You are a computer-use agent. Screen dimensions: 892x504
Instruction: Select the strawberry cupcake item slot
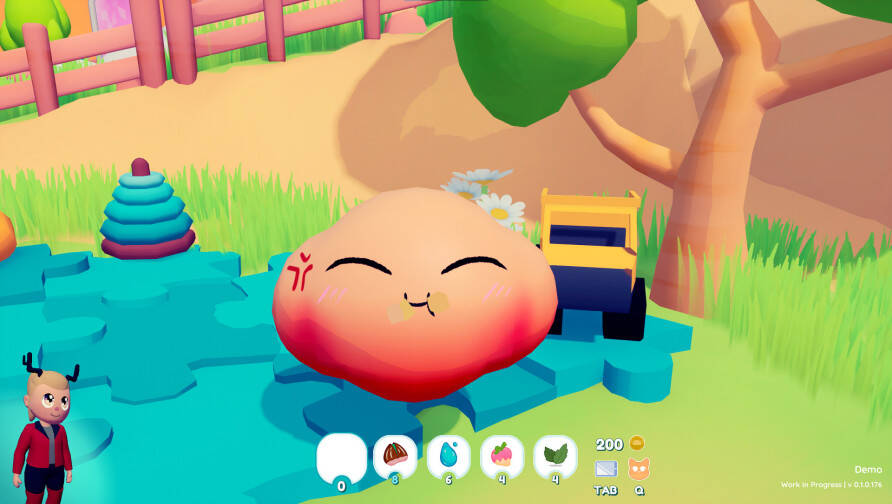502,456
